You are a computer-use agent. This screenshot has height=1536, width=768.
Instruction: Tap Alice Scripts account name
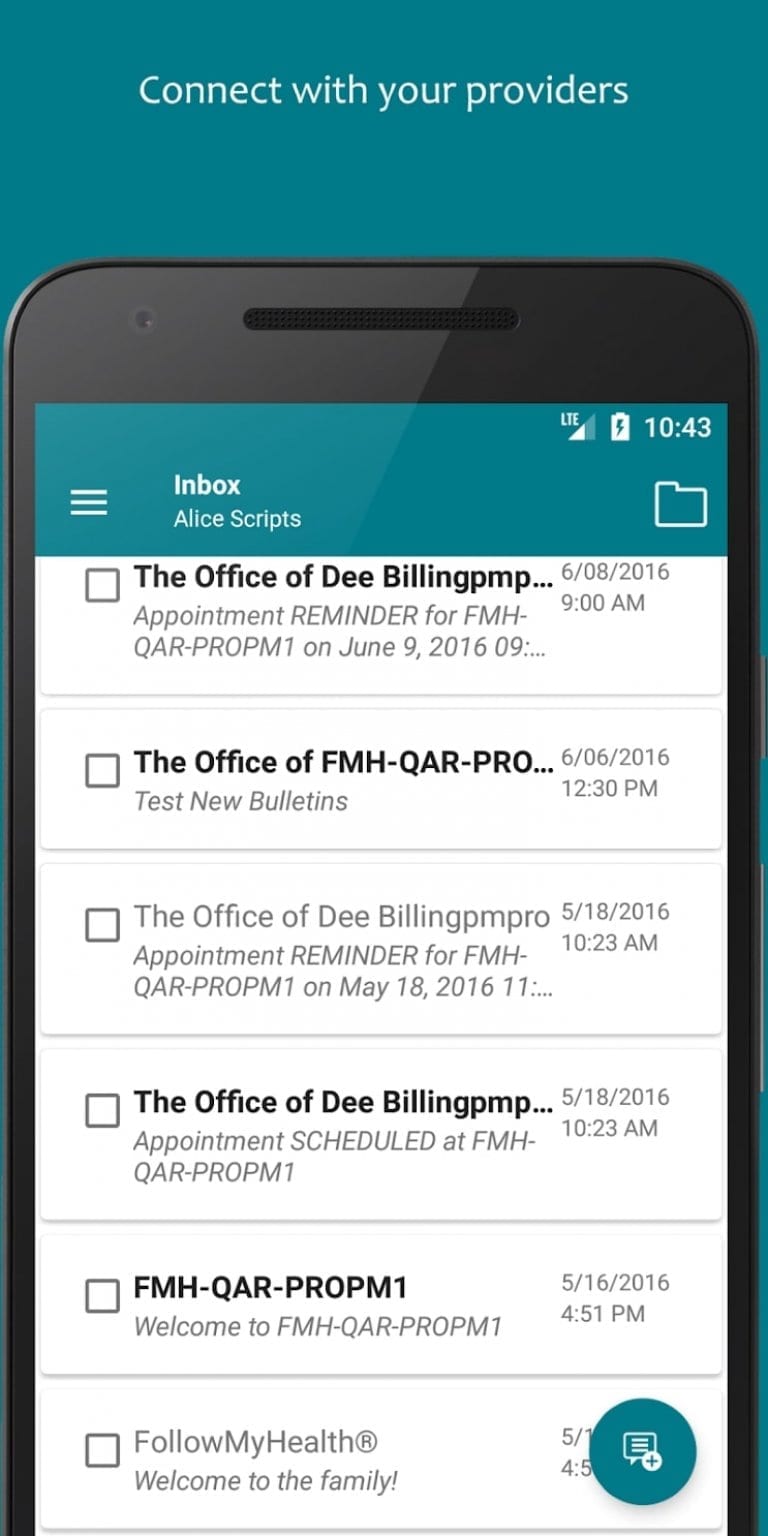pyautogui.click(x=237, y=518)
